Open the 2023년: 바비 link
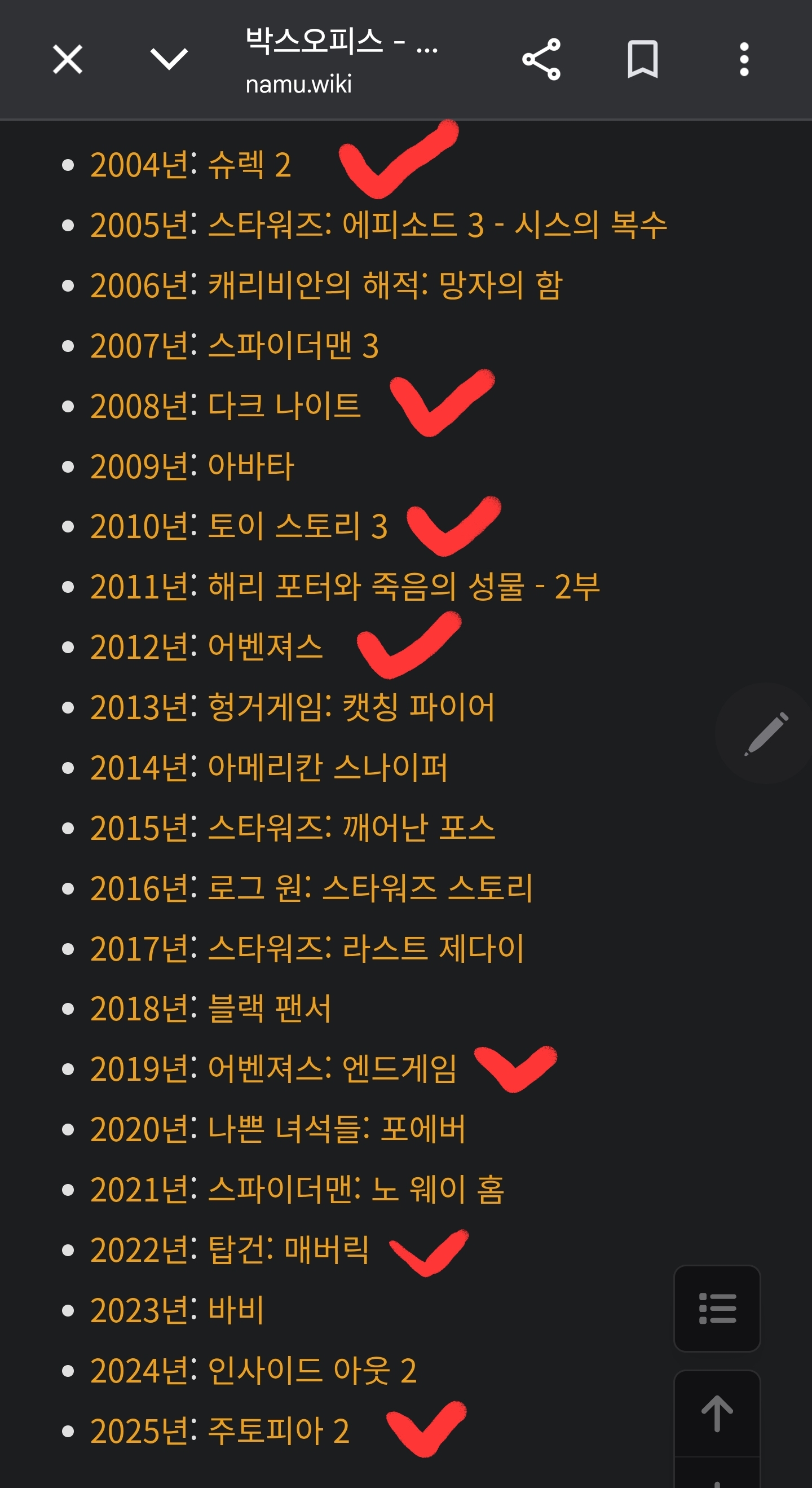This screenshot has height=1488, width=812. 177,1310
